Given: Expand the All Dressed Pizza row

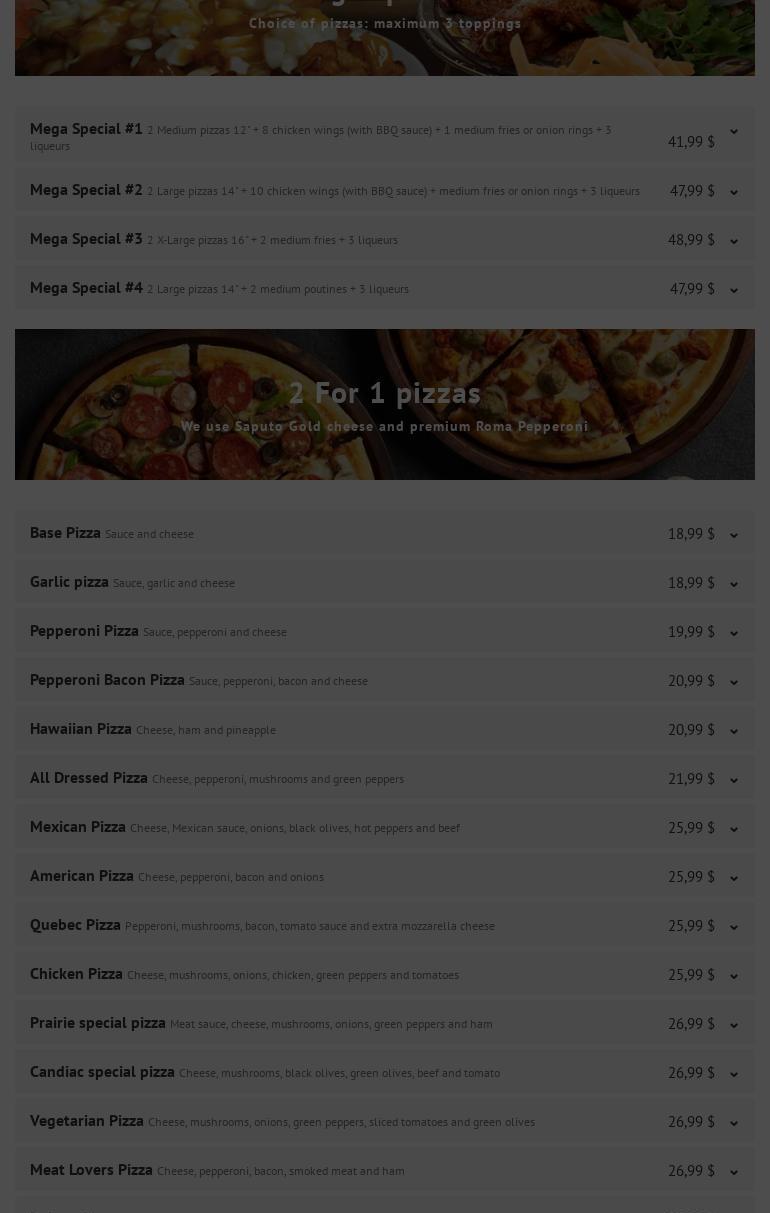Looking at the screenshot, I should [x=733, y=780].
